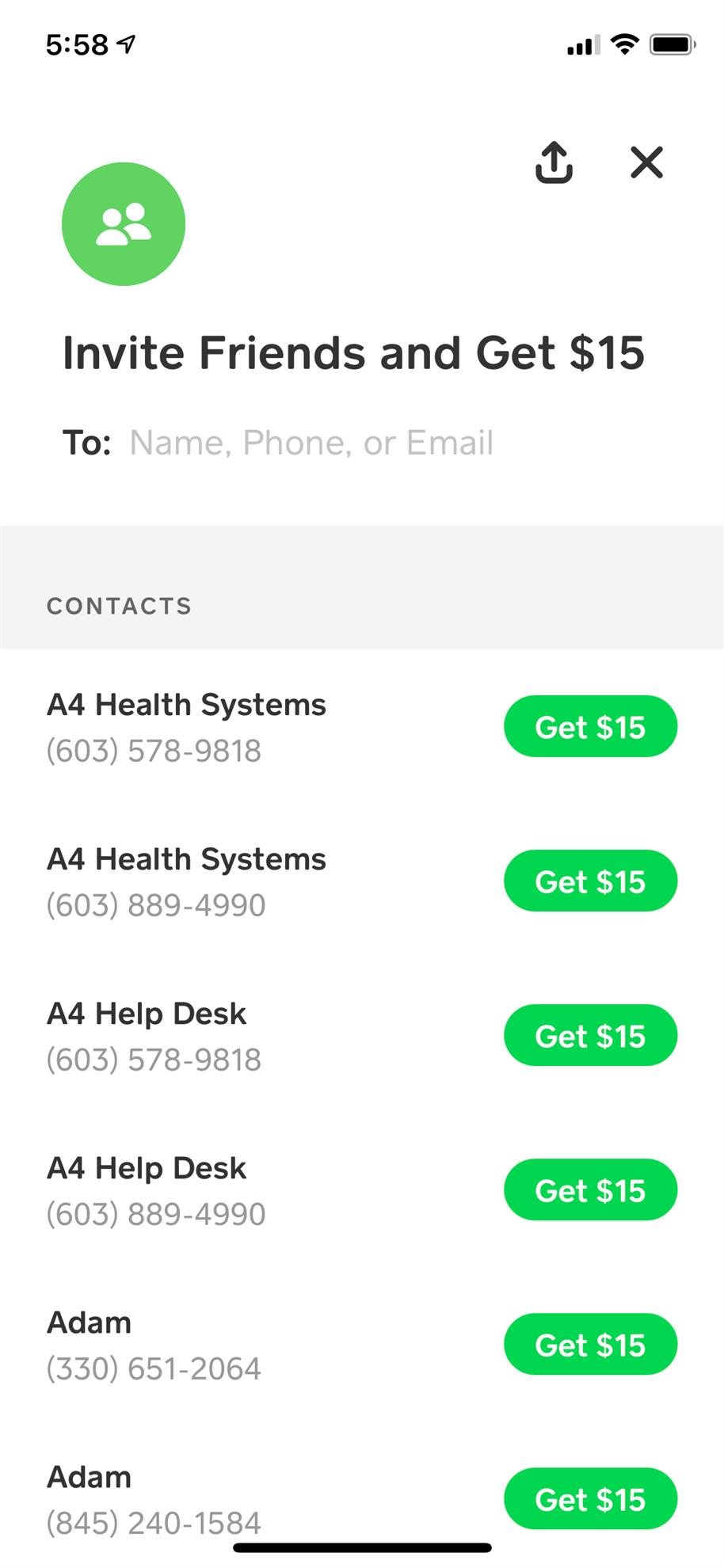The width and height of the screenshot is (724, 1568).
Task: Invite A4 Help Desk at (603) 889-4990
Action: [x=590, y=1189]
